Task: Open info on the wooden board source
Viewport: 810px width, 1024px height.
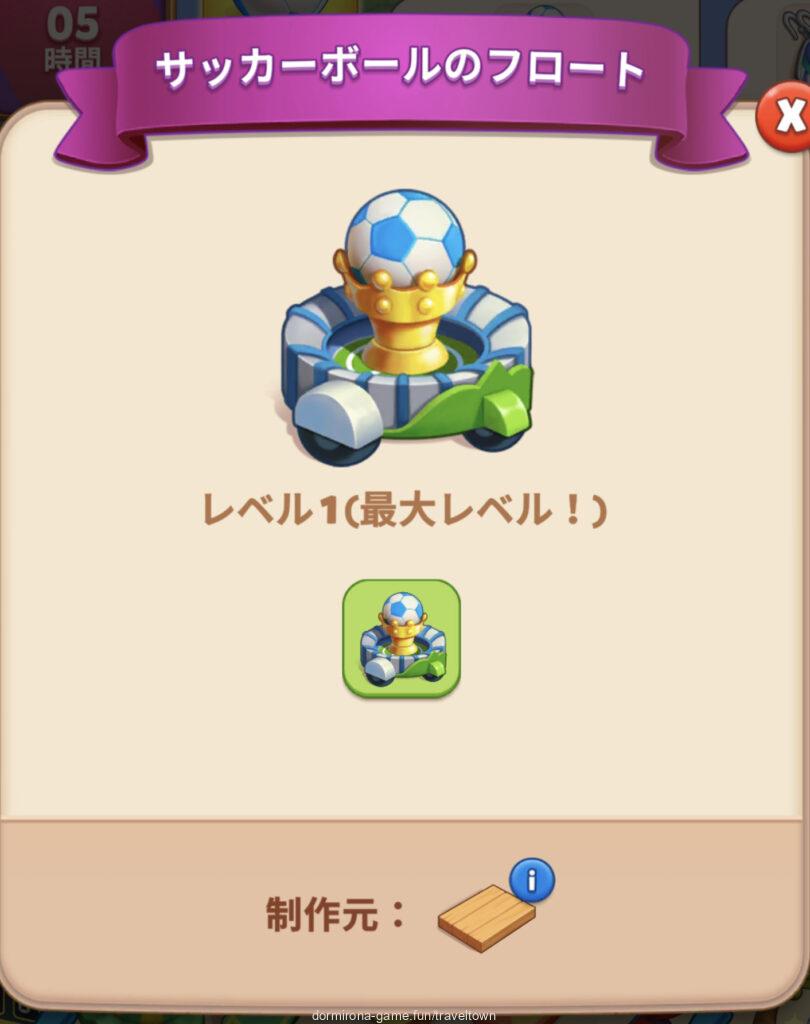Action: [531, 881]
